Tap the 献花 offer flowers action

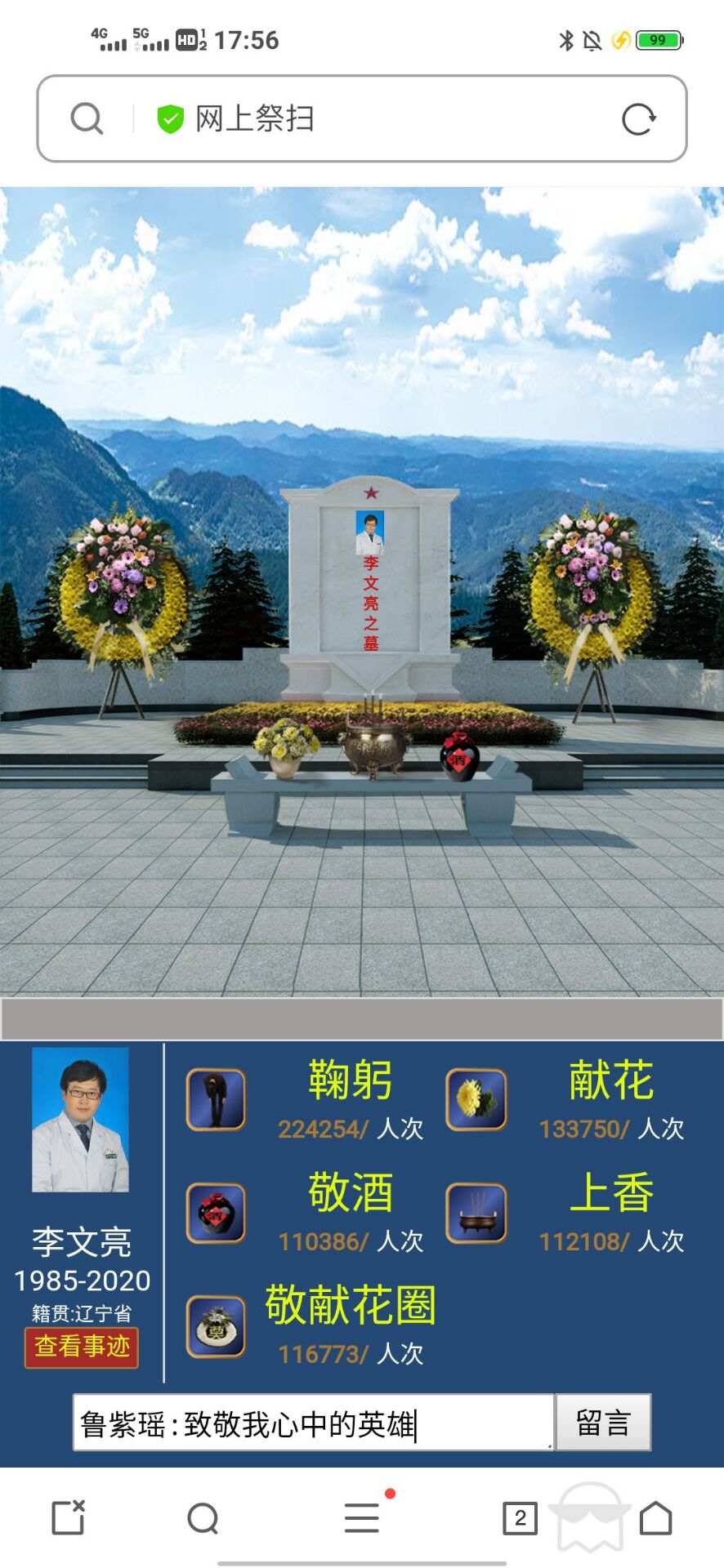coord(476,1099)
